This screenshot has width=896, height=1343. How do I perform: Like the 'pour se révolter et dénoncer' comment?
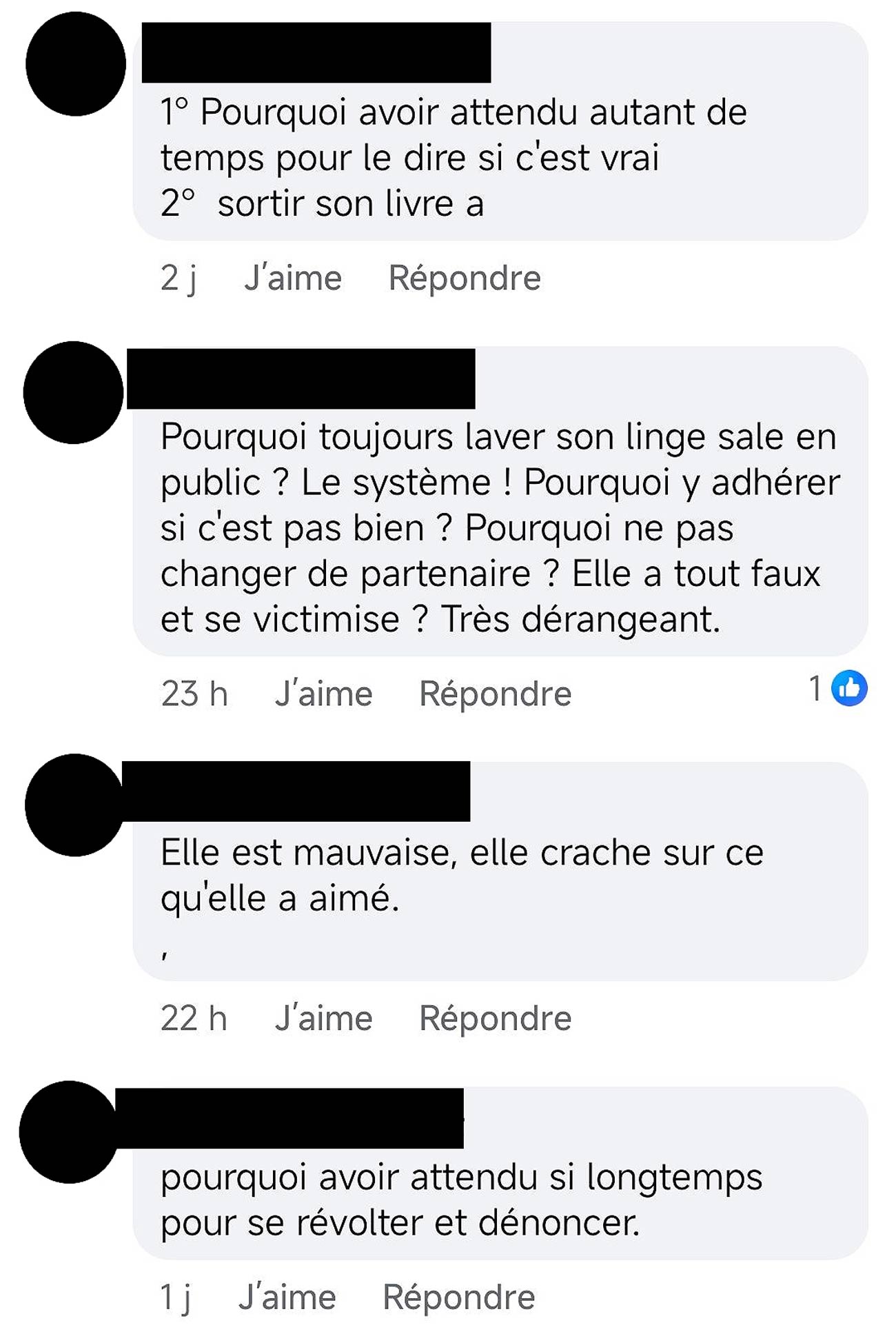pyautogui.click(x=287, y=1297)
